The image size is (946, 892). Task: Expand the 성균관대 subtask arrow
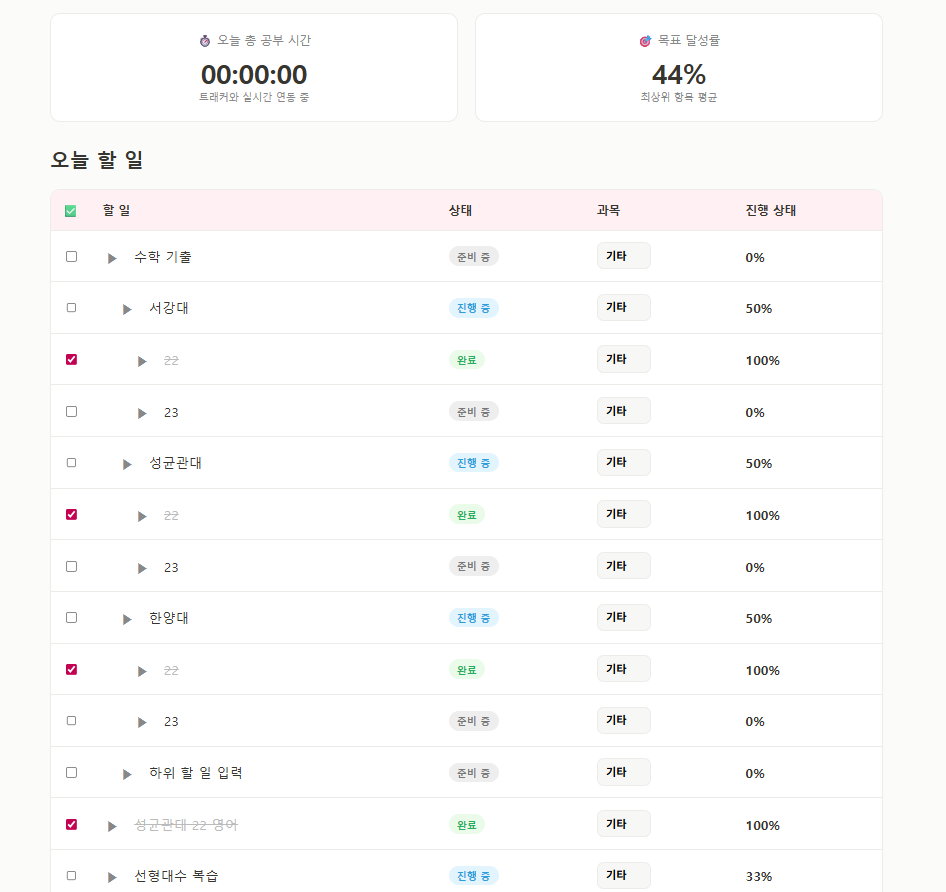tap(127, 464)
